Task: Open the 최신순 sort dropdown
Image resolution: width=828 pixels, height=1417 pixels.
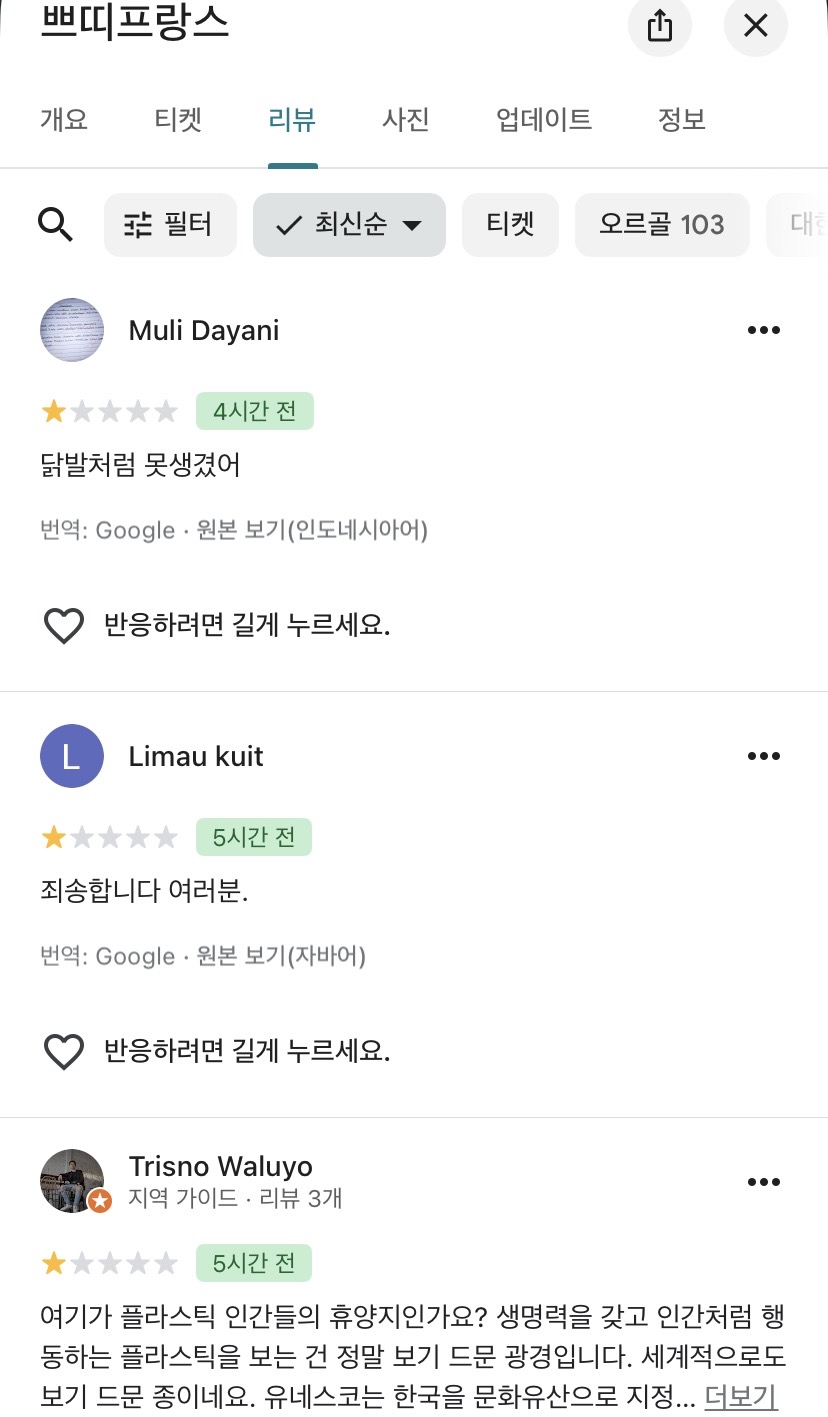Action: pyautogui.click(x=349, y=224)
